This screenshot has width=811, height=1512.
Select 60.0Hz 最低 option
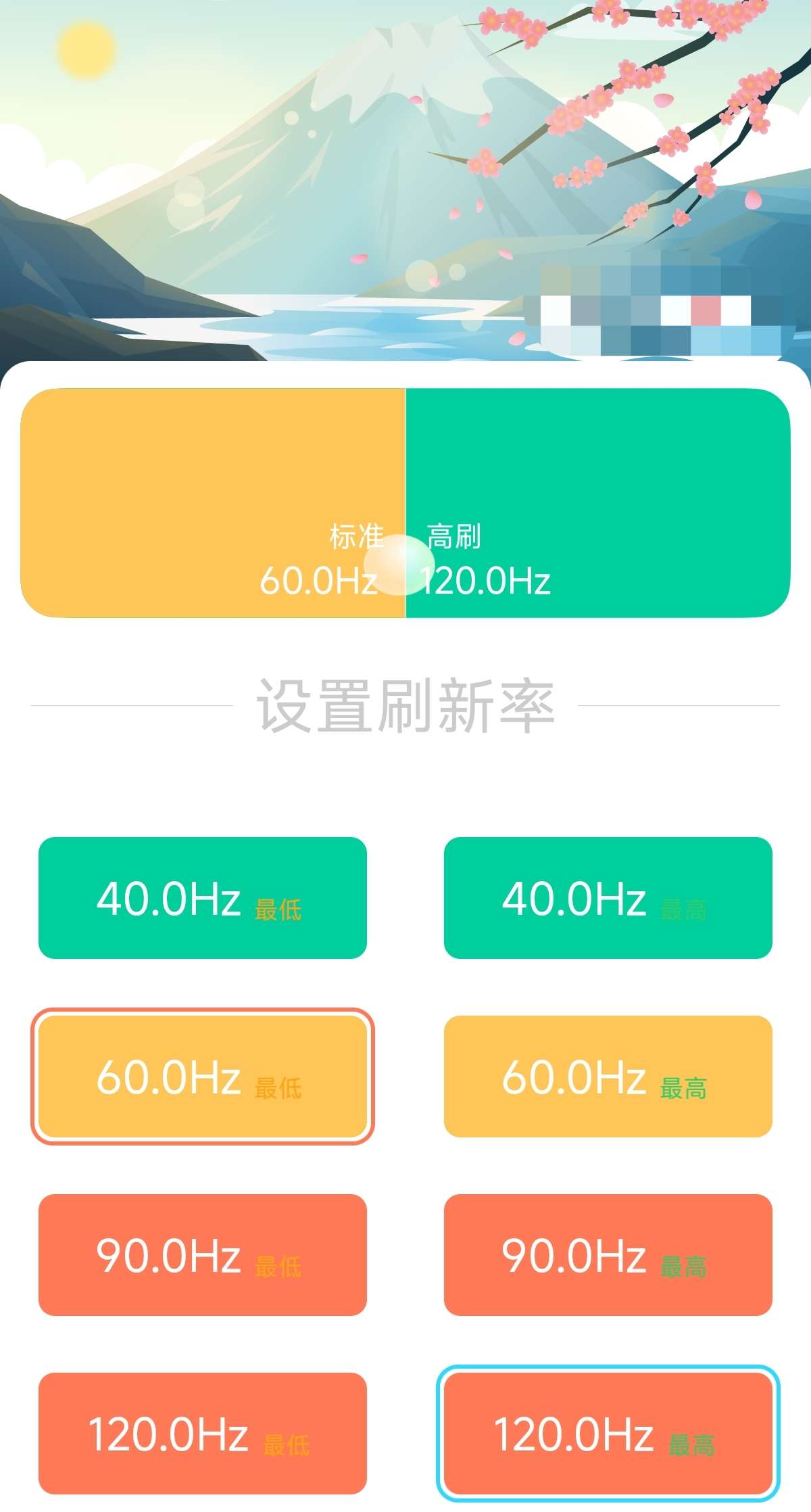(x=202, y=1077)
